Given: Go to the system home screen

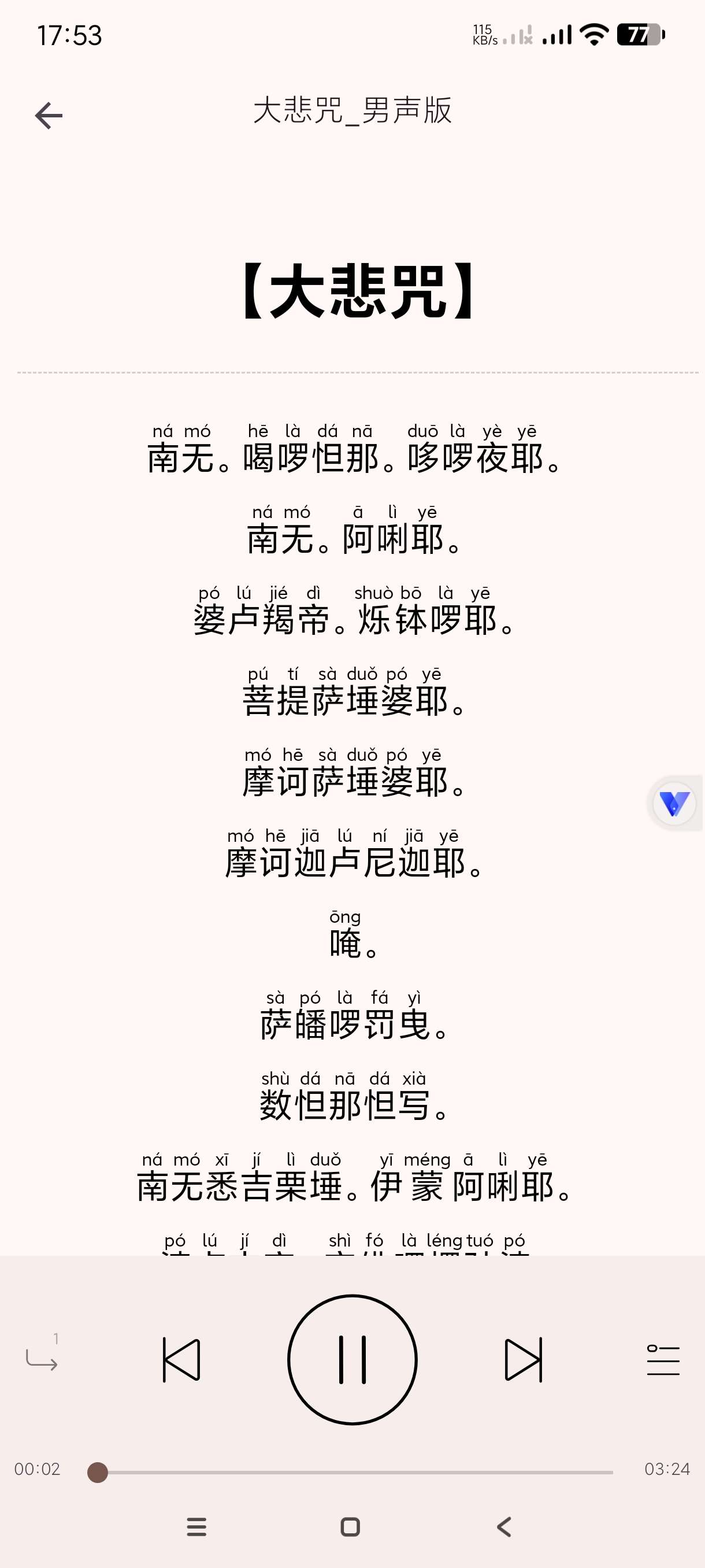Looking at the screenshot, I should (350, 1526).
